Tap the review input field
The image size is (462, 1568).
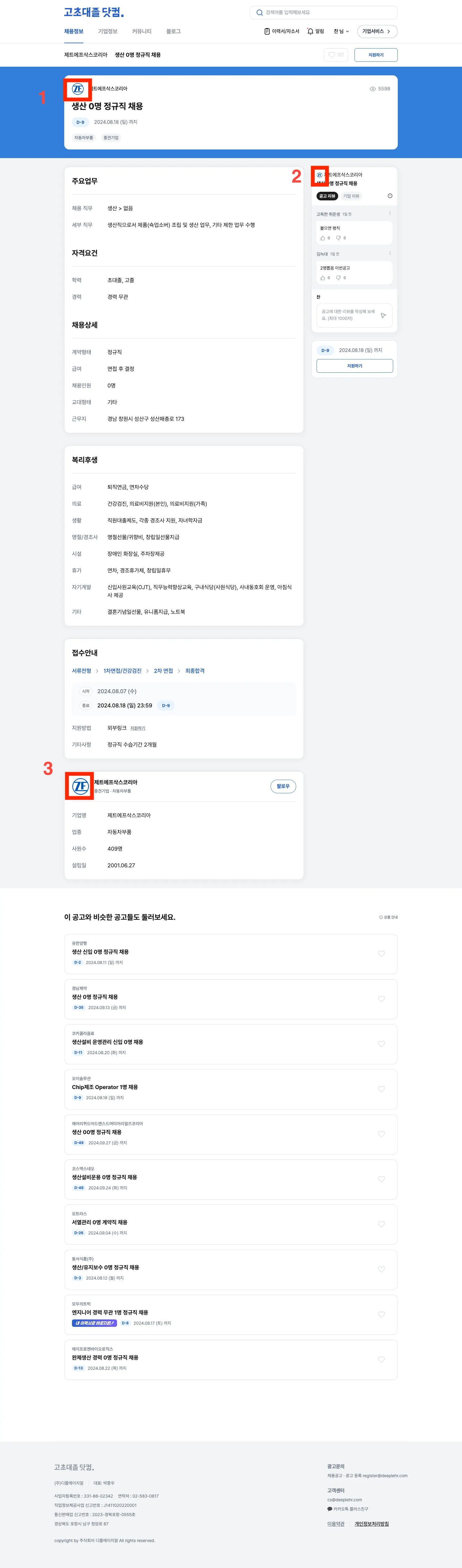(x=348, y=315)
